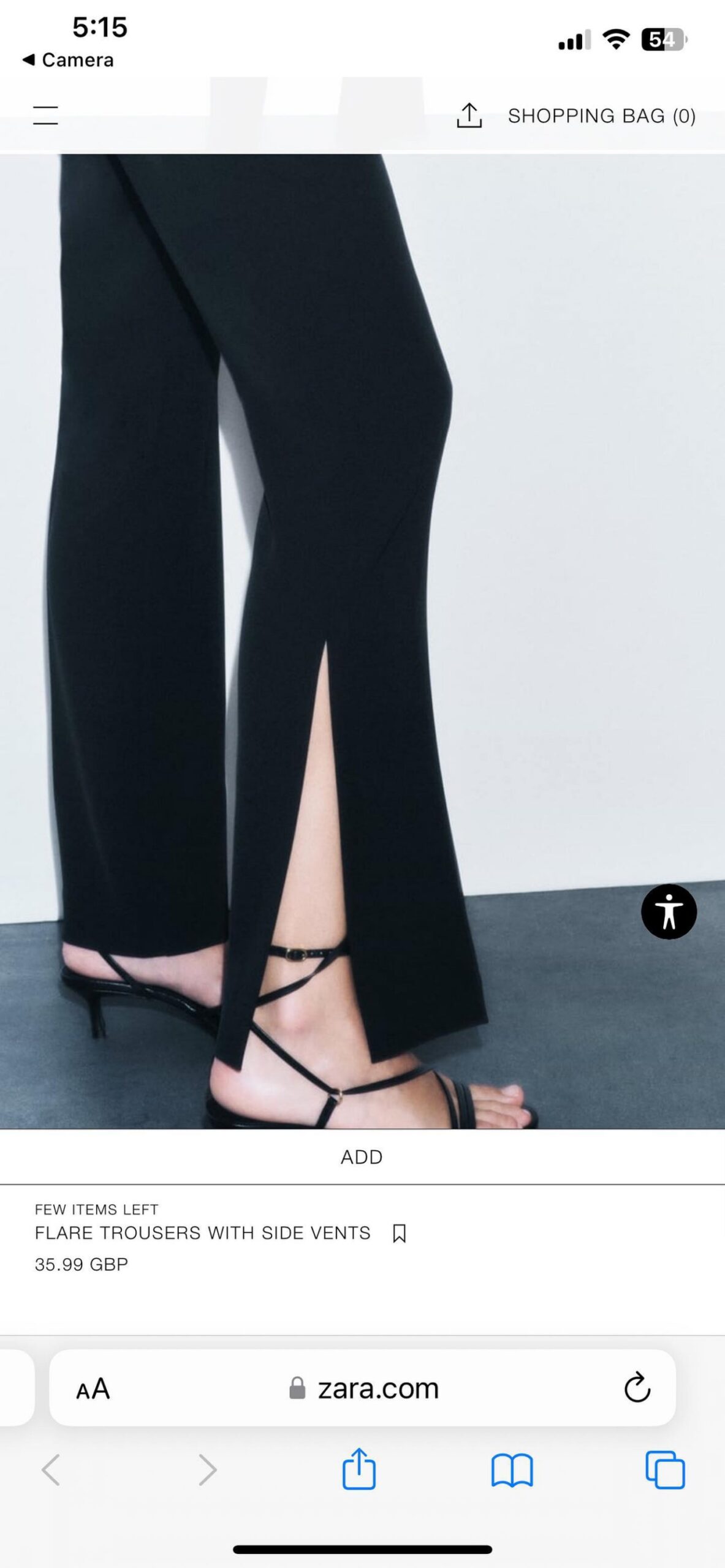Image resolution: width=725 pixels, height=1568 pixels.
Task: Open Safari reader and text size options
Action: [93, 1389]
